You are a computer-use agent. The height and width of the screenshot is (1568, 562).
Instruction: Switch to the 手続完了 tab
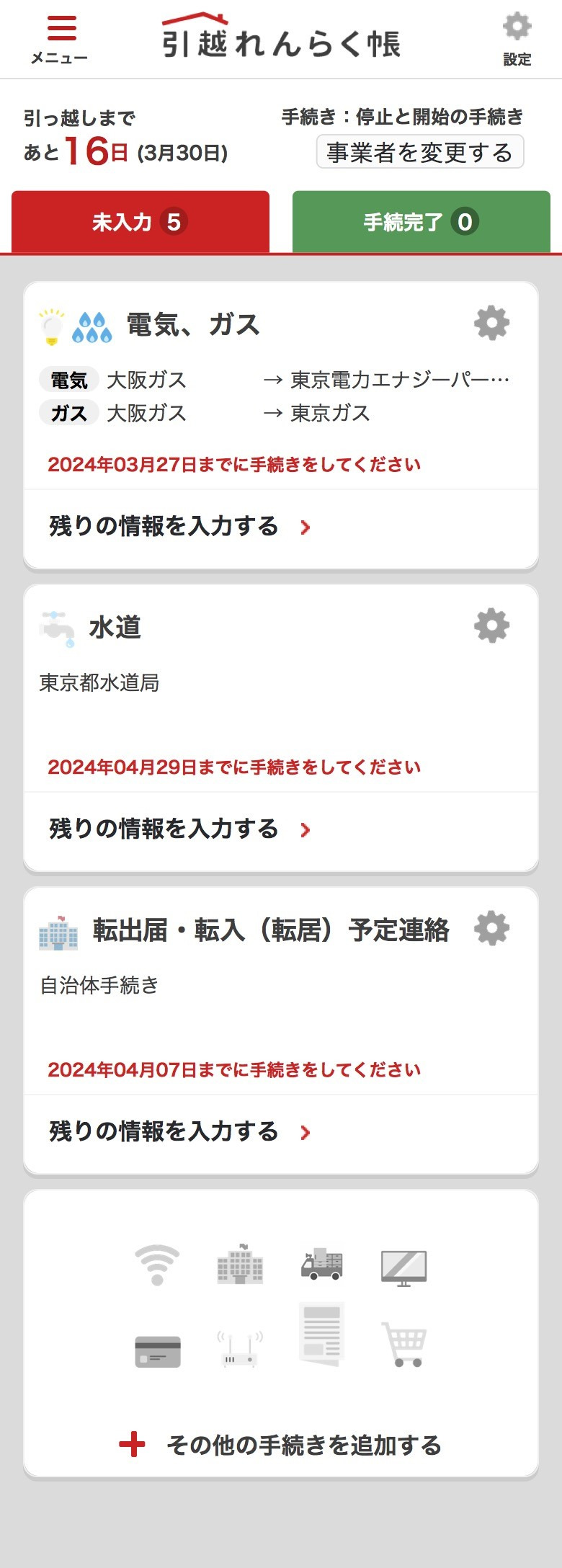(x=420, y=221)
